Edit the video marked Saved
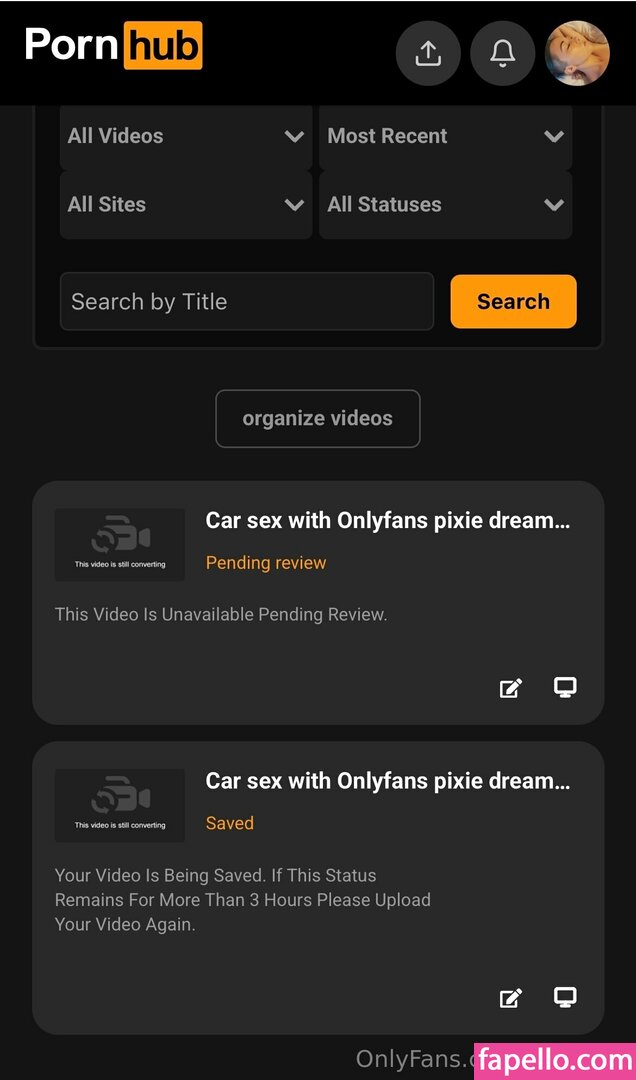Viewport: 636px width, 1080px height. (x=511, y=998)
